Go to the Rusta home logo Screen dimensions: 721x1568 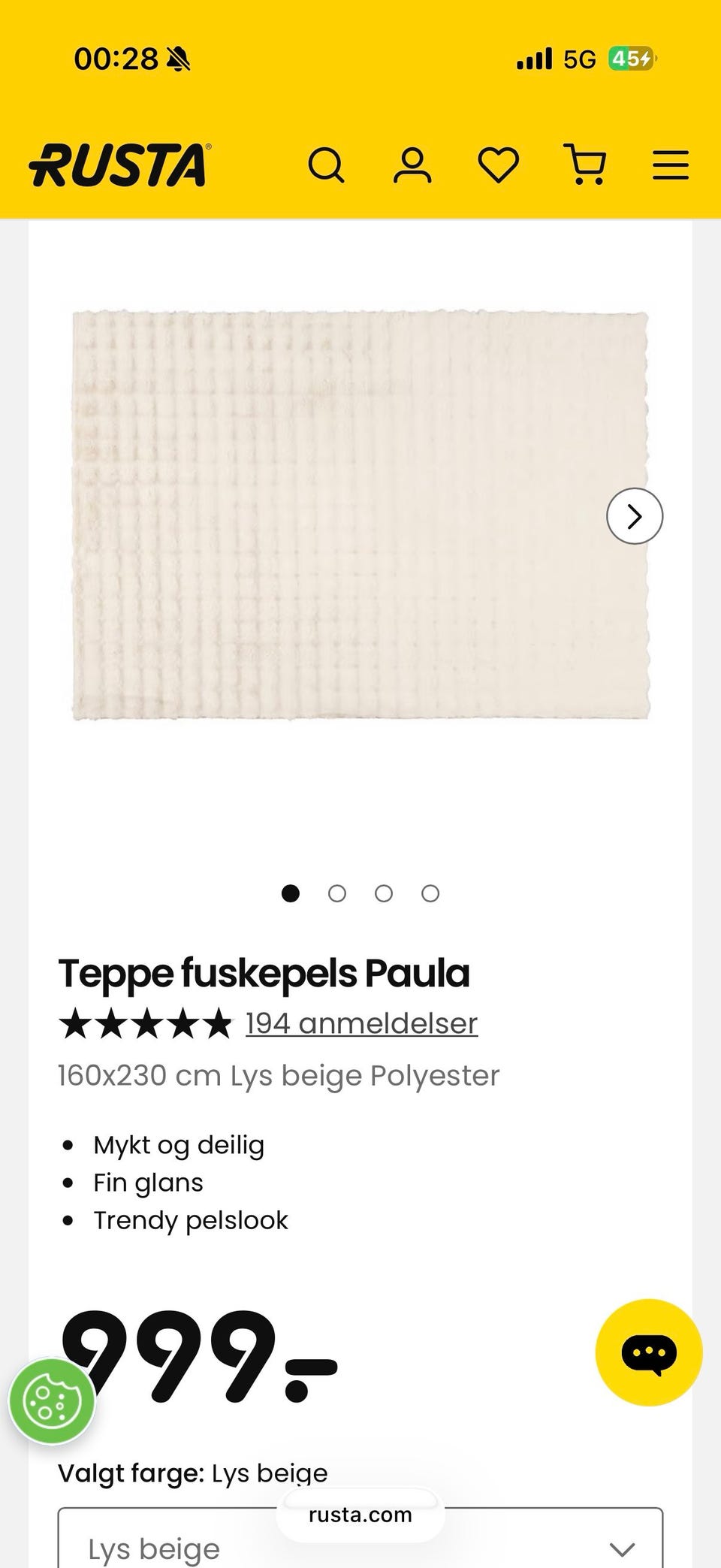[x=120, y=165]
